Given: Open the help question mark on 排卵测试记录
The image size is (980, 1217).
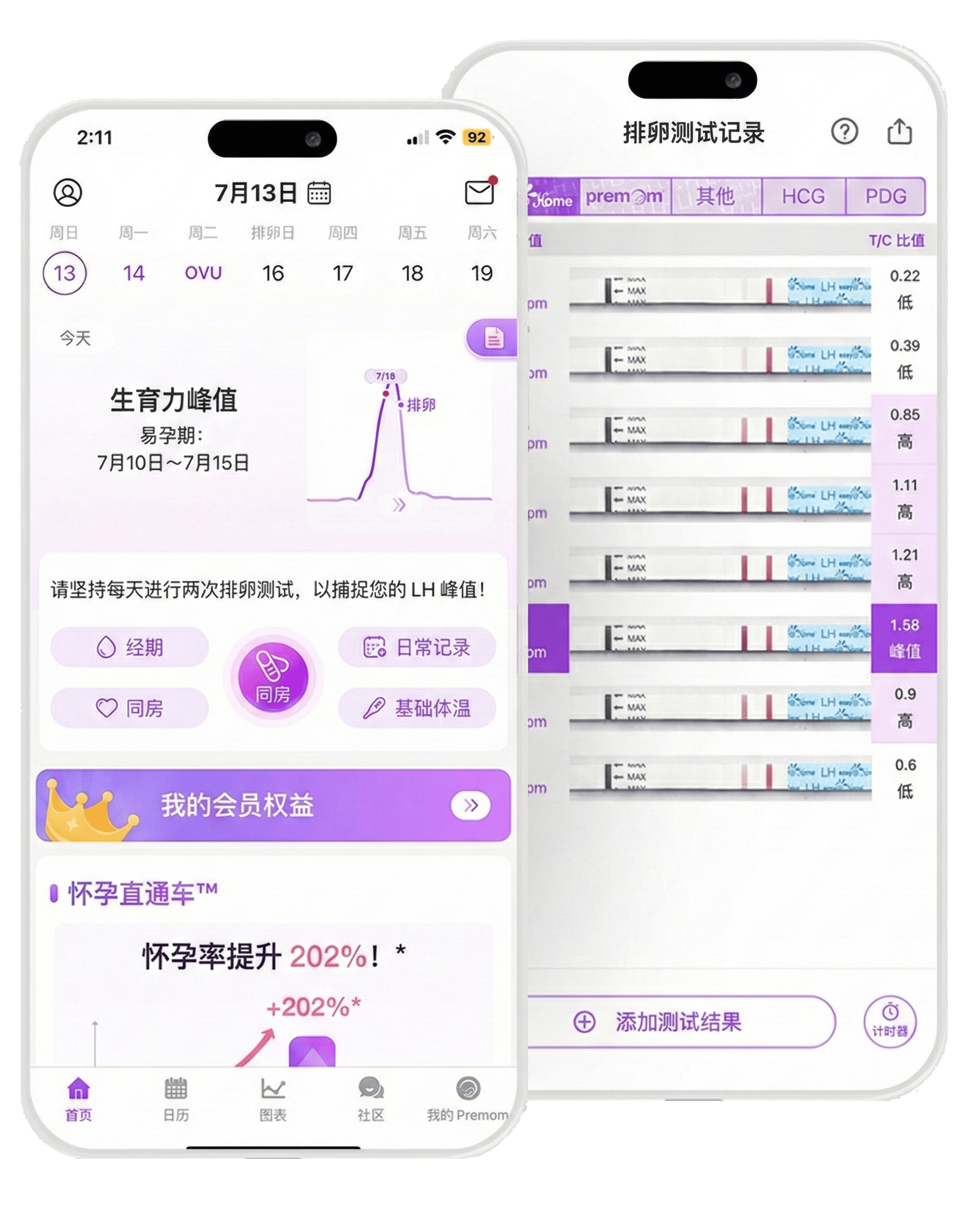Looking at the screenshot, I should (843, 132).
